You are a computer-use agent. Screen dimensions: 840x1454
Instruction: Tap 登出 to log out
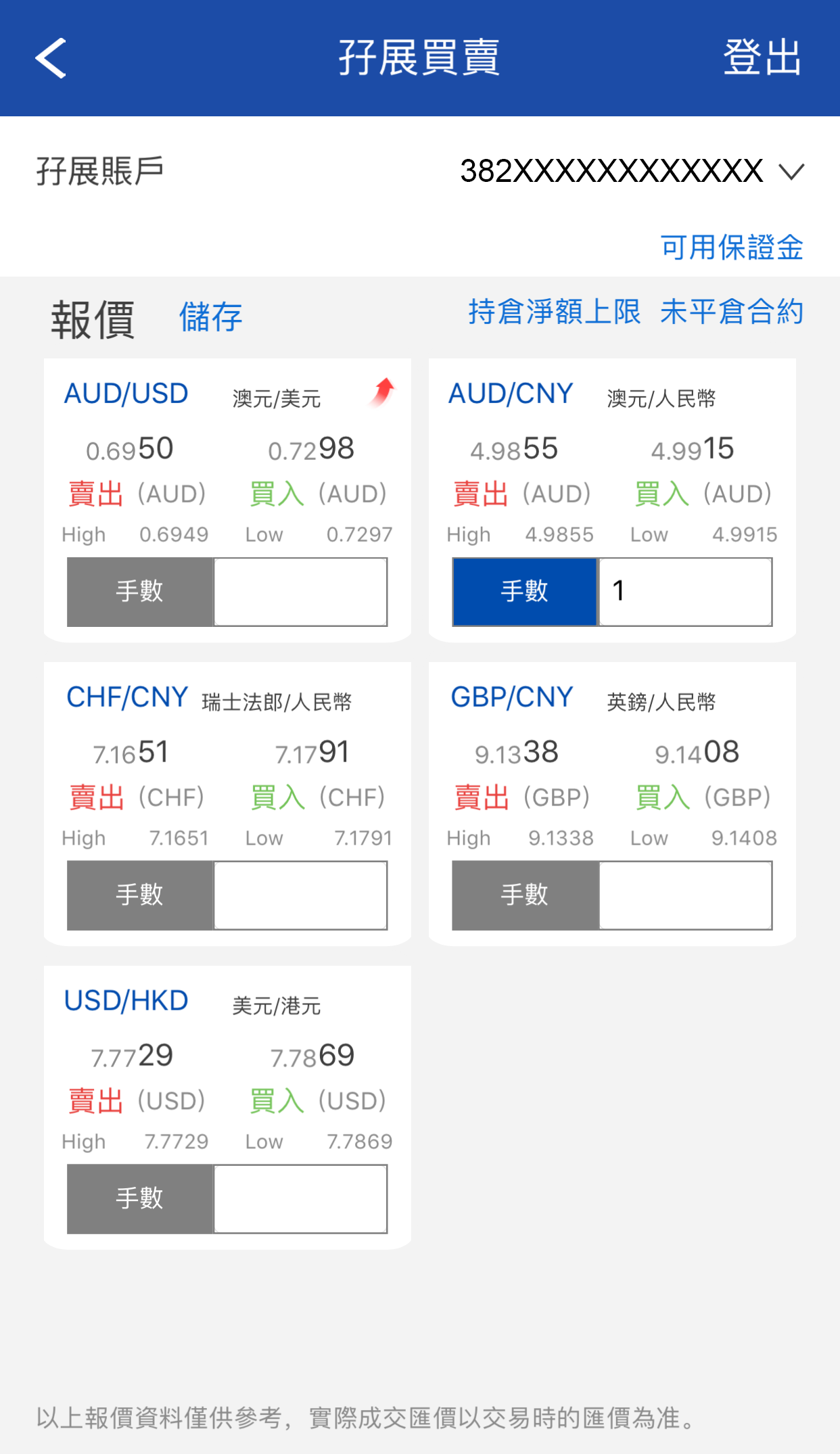(x=762, y=58)
